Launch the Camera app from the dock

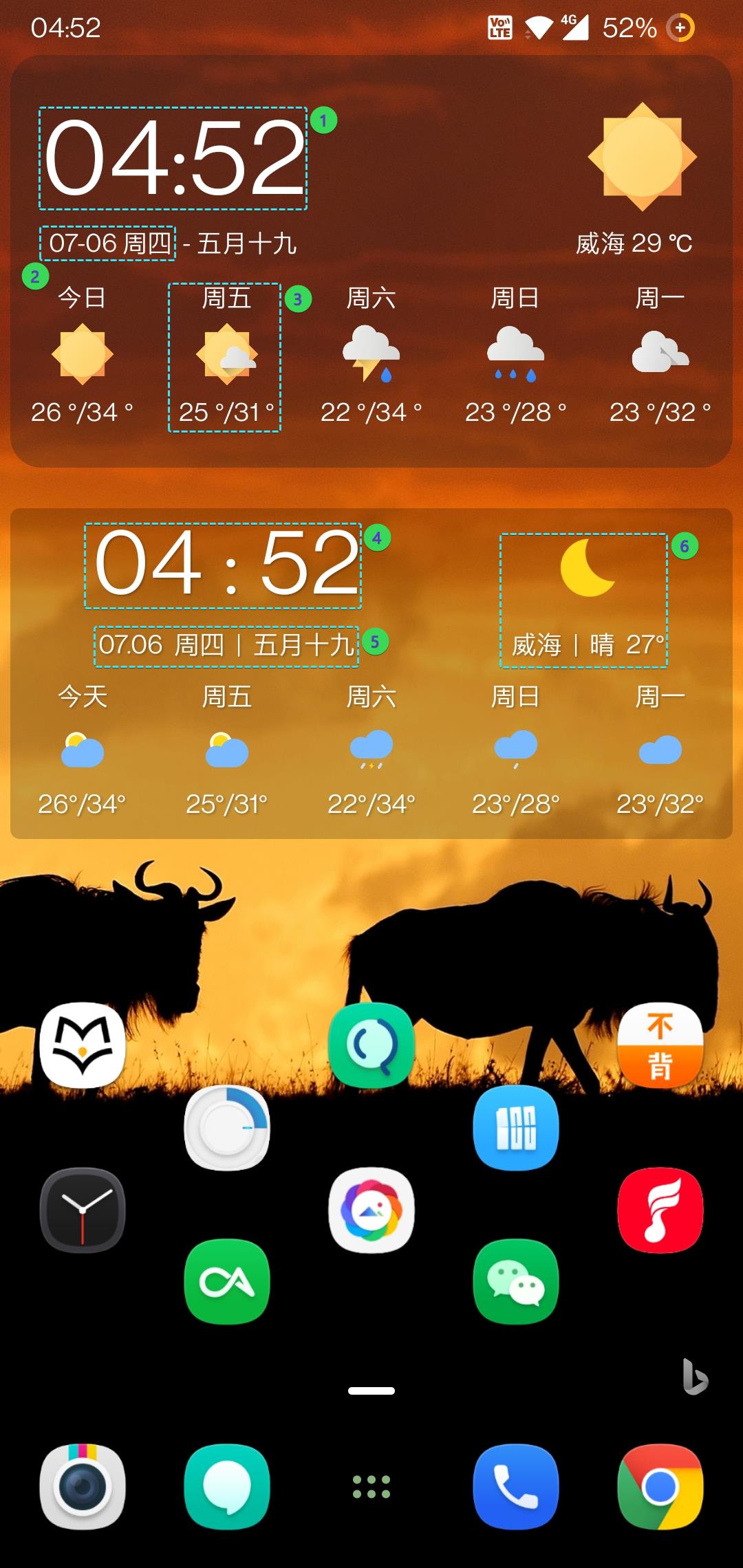pyautogui.click(x=83, y=1487)
